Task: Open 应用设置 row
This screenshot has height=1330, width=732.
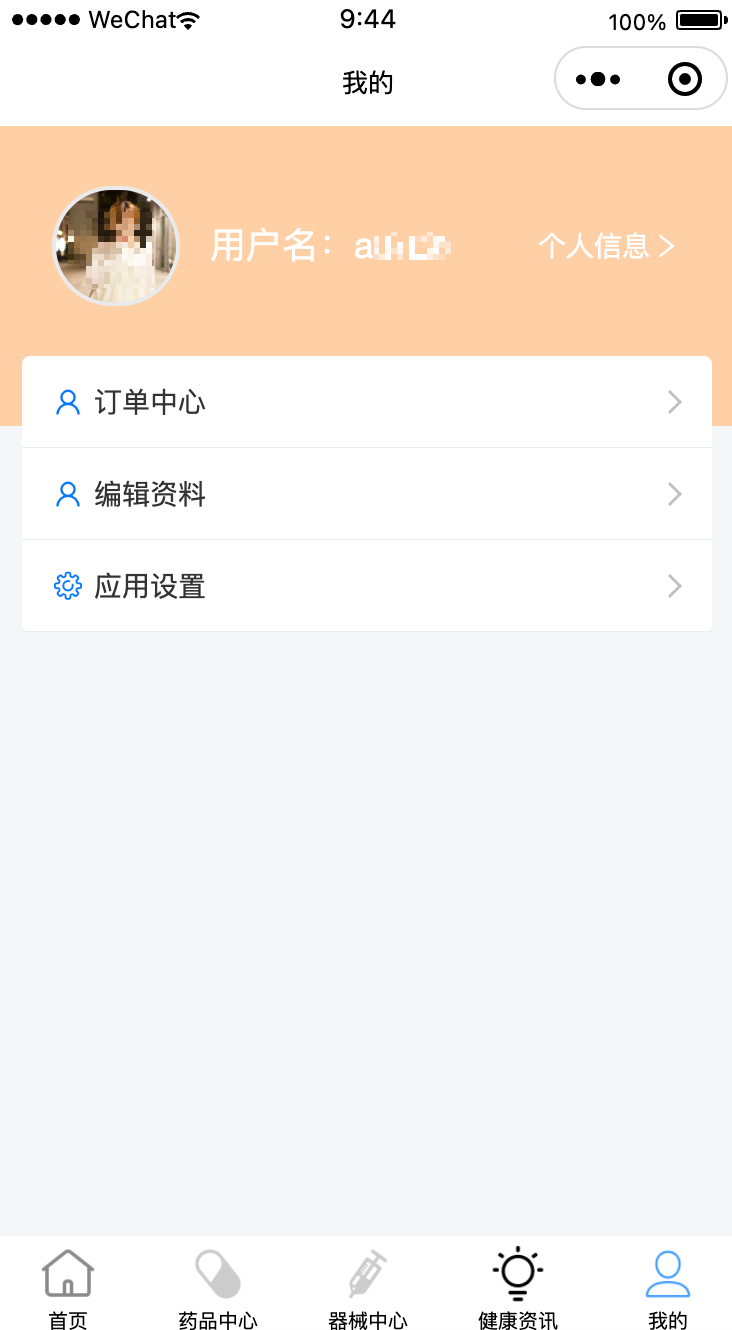Action: [367, 586]
